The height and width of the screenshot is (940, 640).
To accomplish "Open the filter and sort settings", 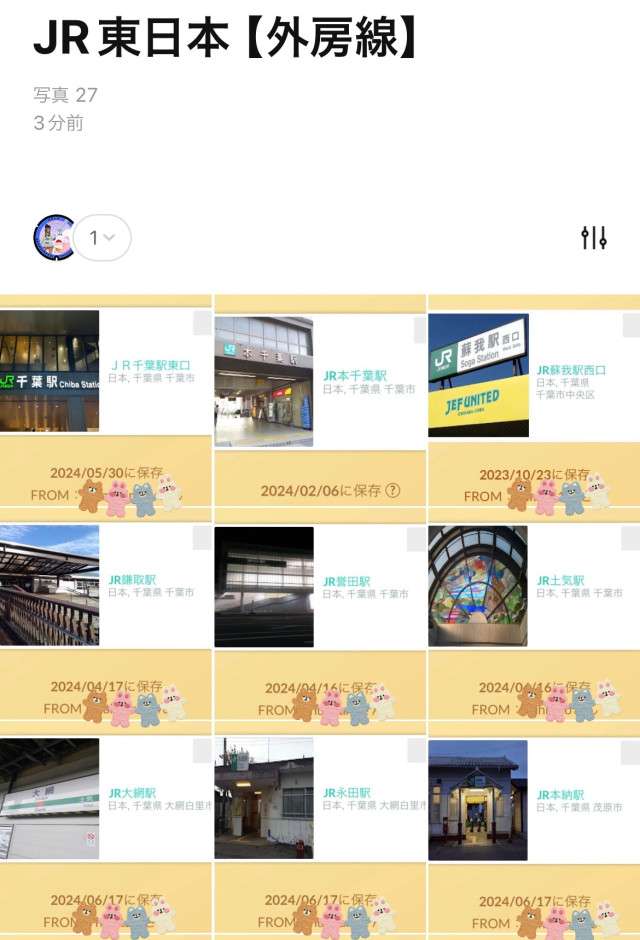I will click(x=594, y=237).
